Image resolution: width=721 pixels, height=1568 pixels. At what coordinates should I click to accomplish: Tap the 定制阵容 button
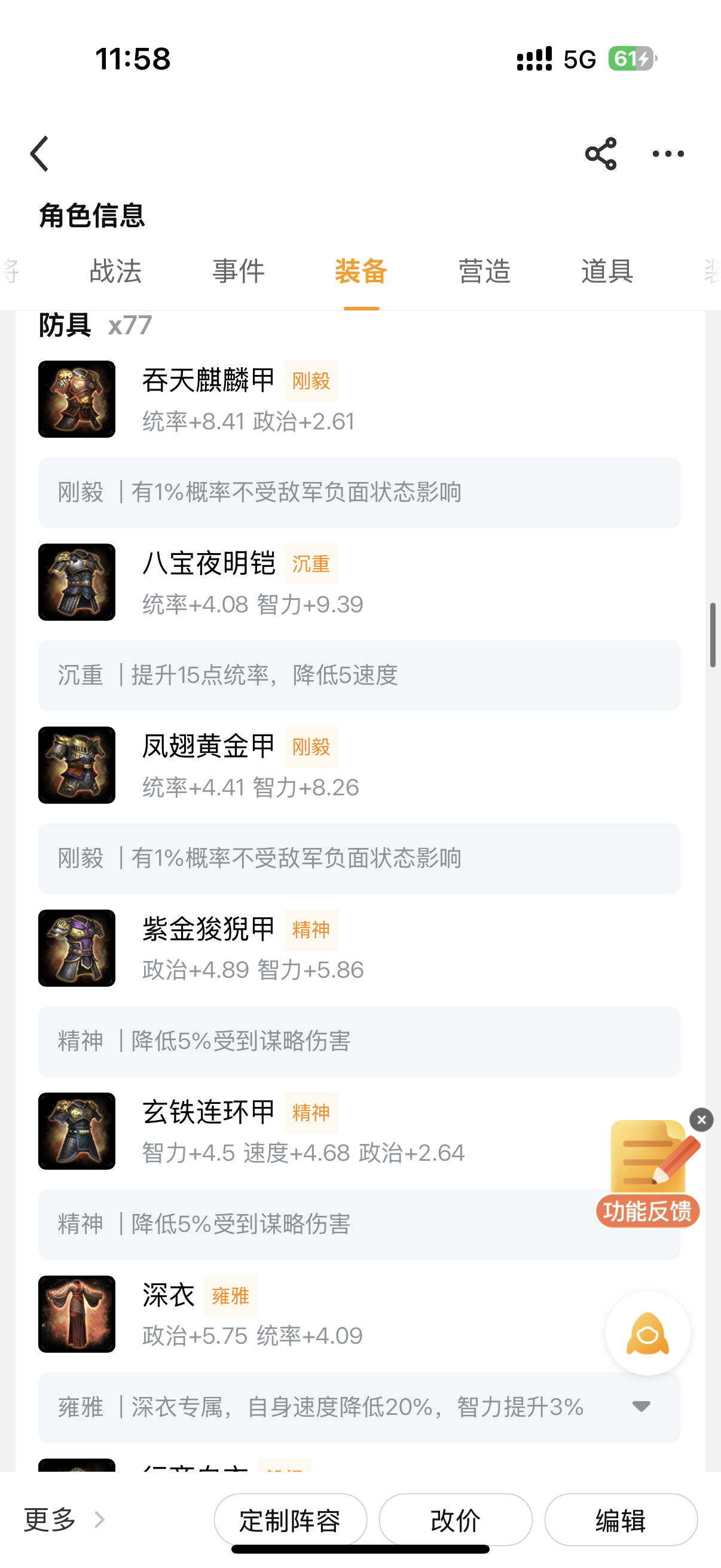coord(290,1520)
